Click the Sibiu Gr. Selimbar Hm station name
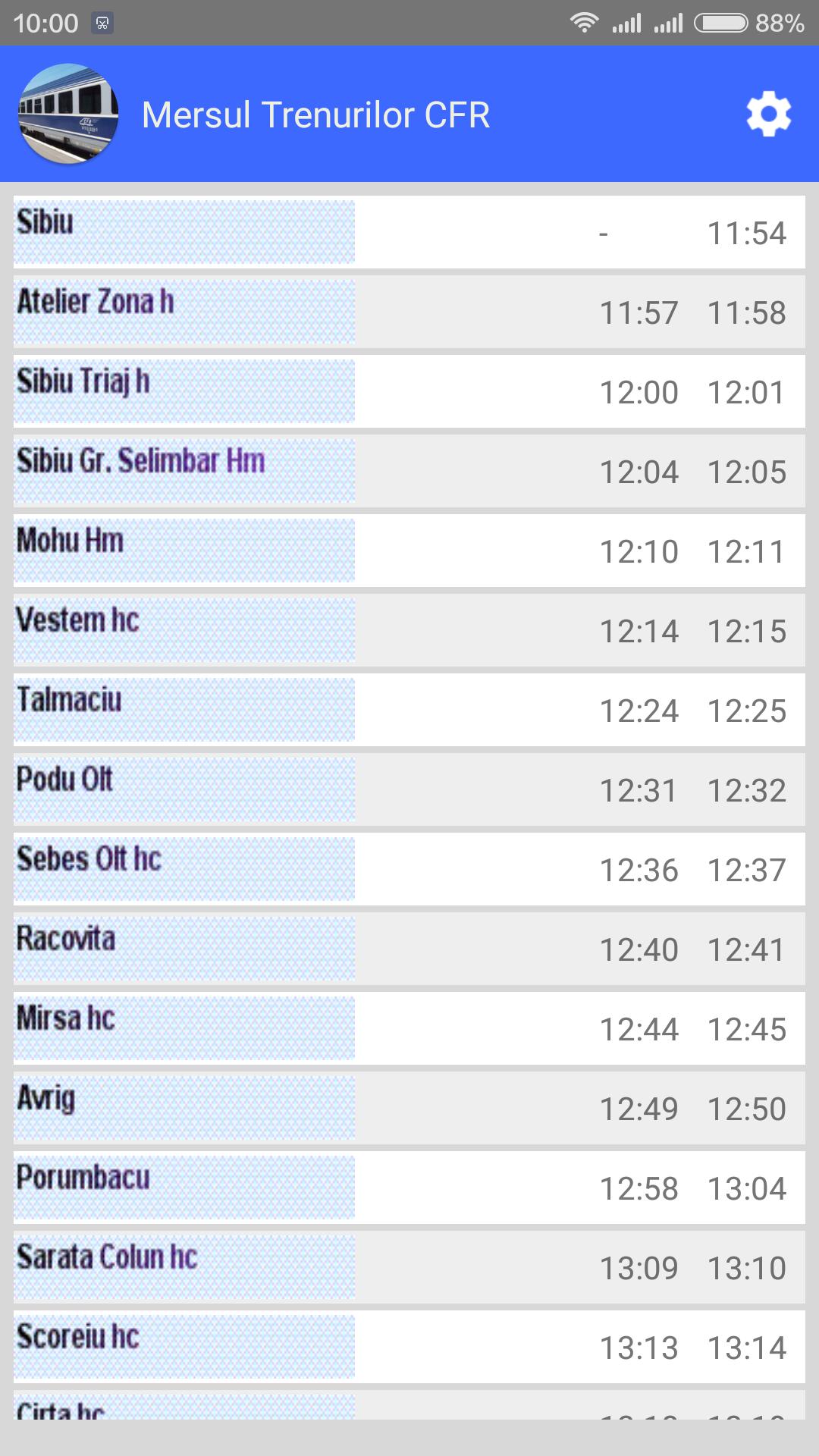Screen dimensions: 819x1456 tap(182, 471)
